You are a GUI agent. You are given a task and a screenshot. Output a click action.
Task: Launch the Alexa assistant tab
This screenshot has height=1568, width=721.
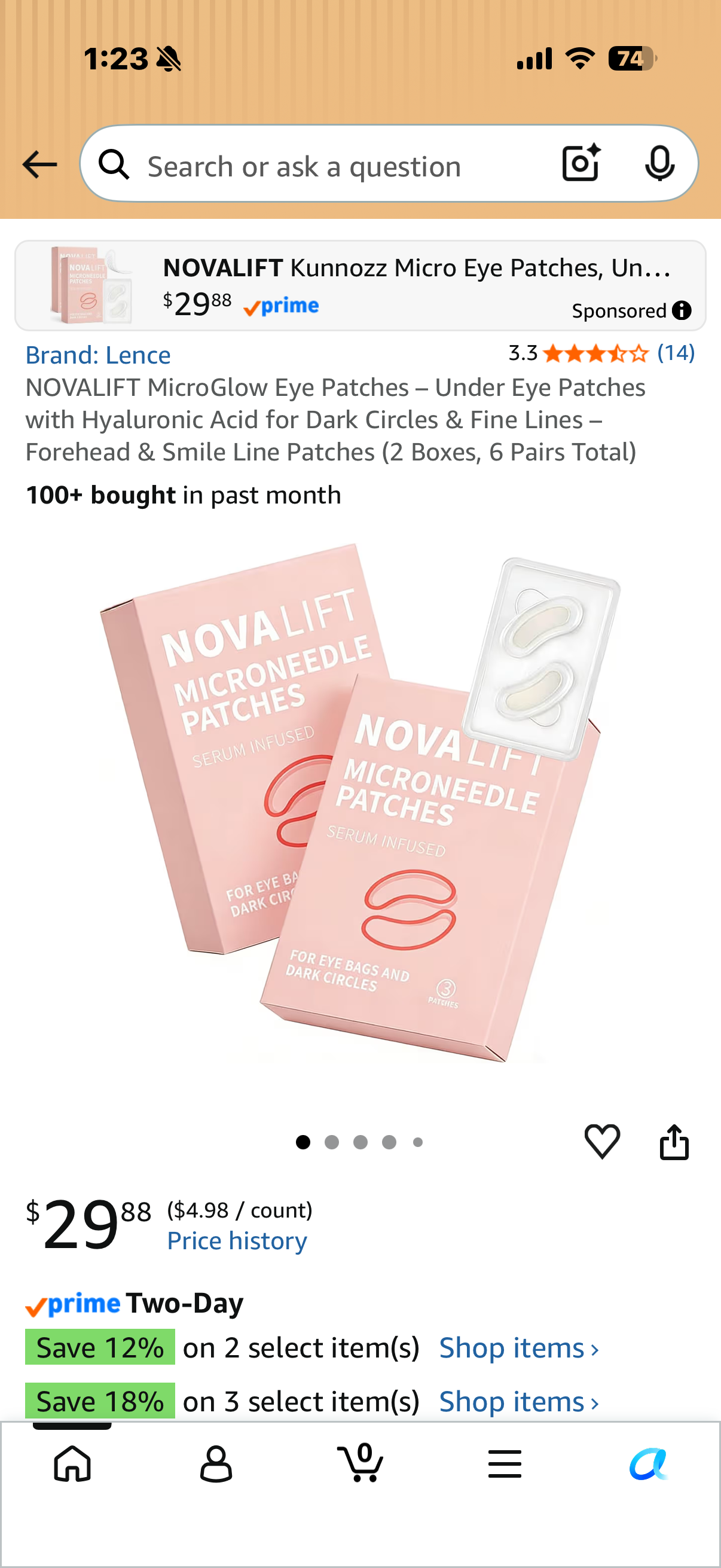pos(649,1463)
